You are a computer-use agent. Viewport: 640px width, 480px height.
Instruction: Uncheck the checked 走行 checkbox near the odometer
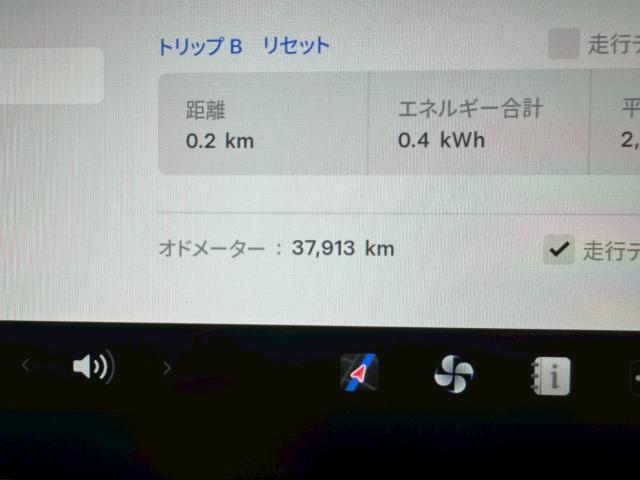559,250
